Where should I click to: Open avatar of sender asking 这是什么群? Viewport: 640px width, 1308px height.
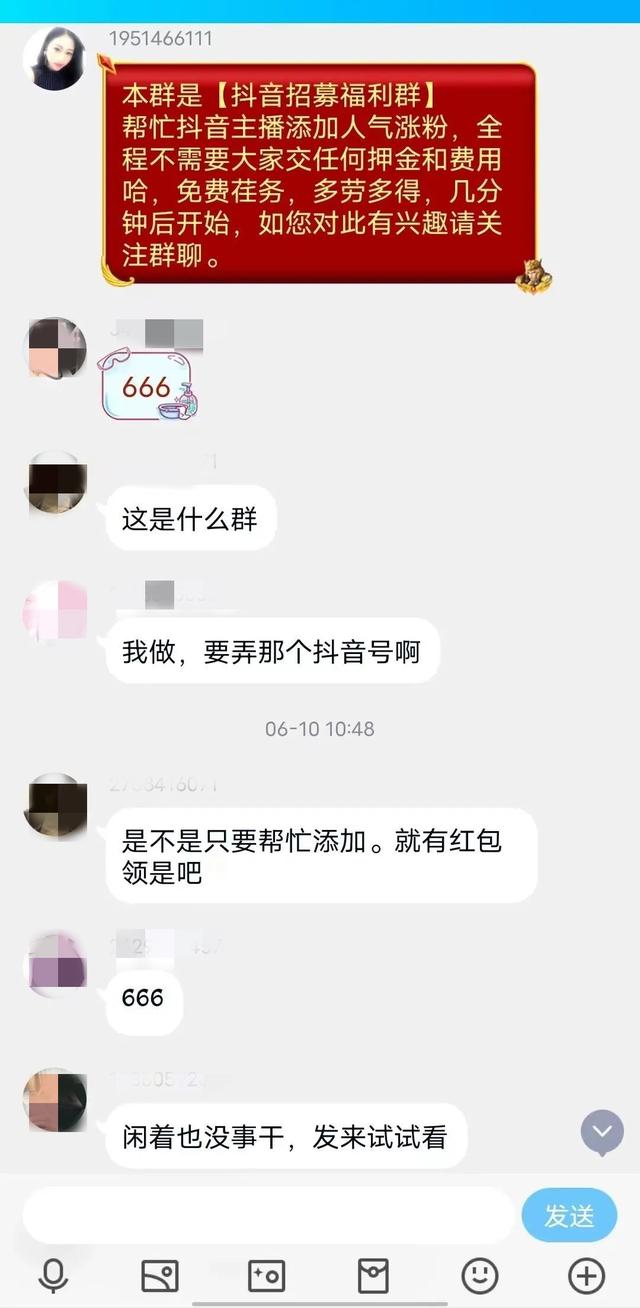coord(55,484)
